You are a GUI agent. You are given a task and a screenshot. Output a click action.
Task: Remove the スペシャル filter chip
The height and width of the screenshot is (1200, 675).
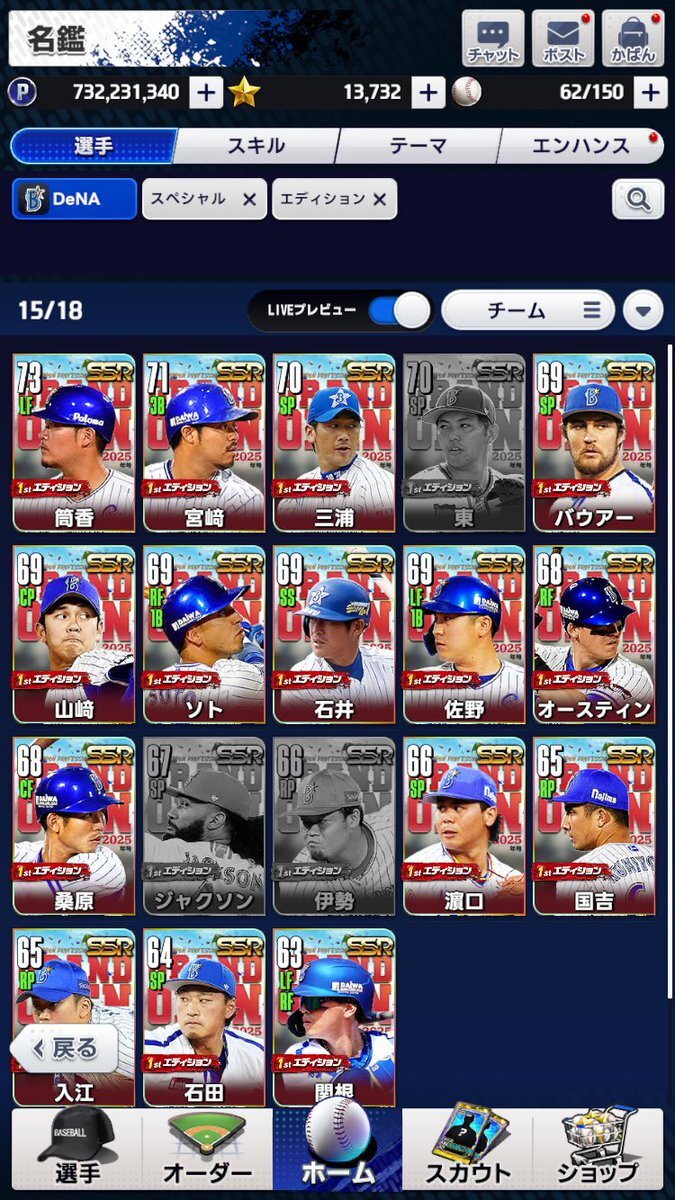point(250,199)
